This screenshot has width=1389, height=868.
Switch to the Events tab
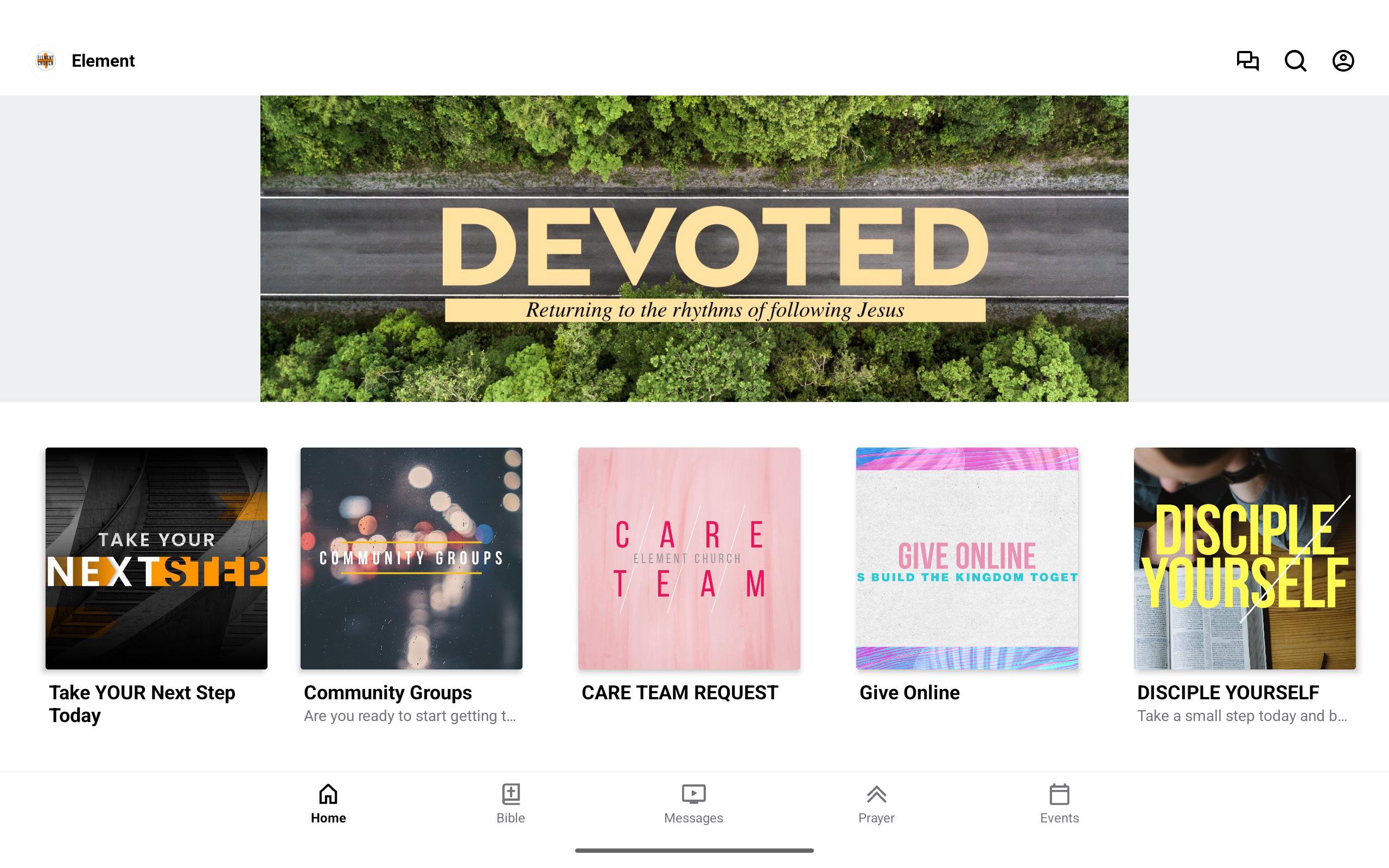click(1059, 803)
